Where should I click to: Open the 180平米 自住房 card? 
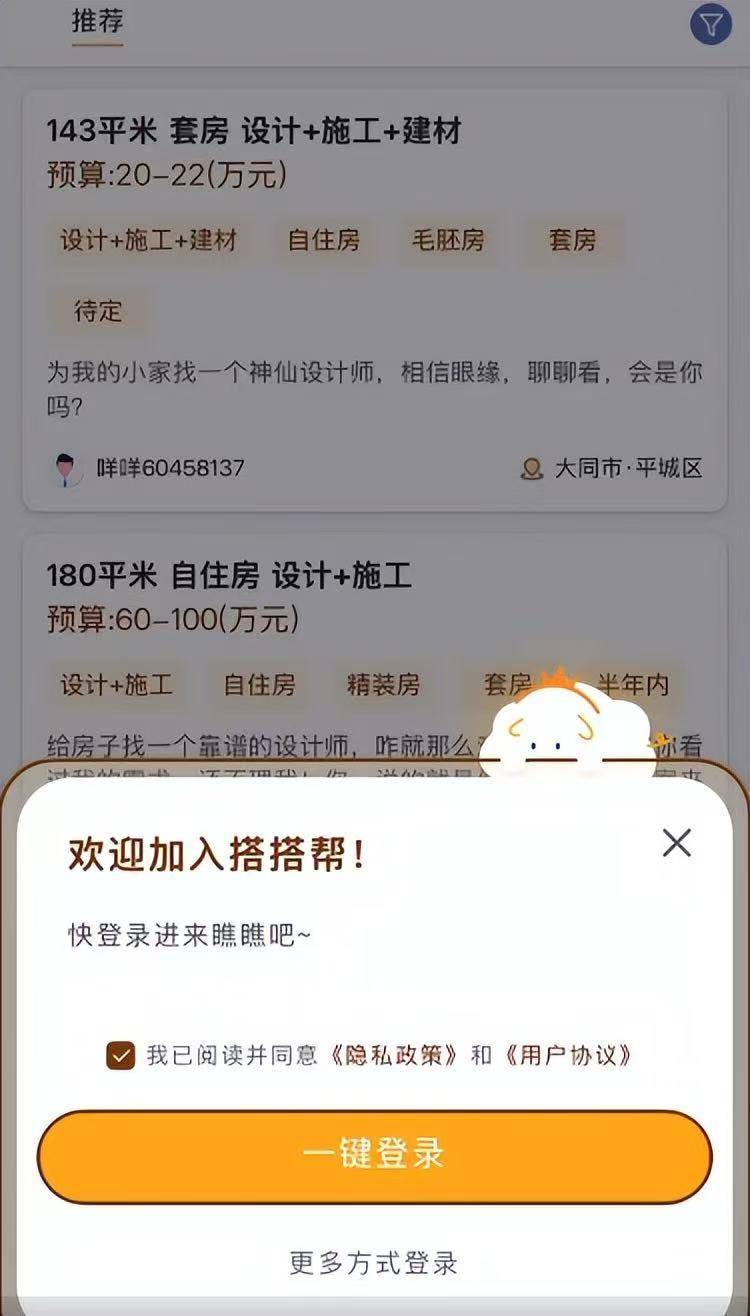300,600
